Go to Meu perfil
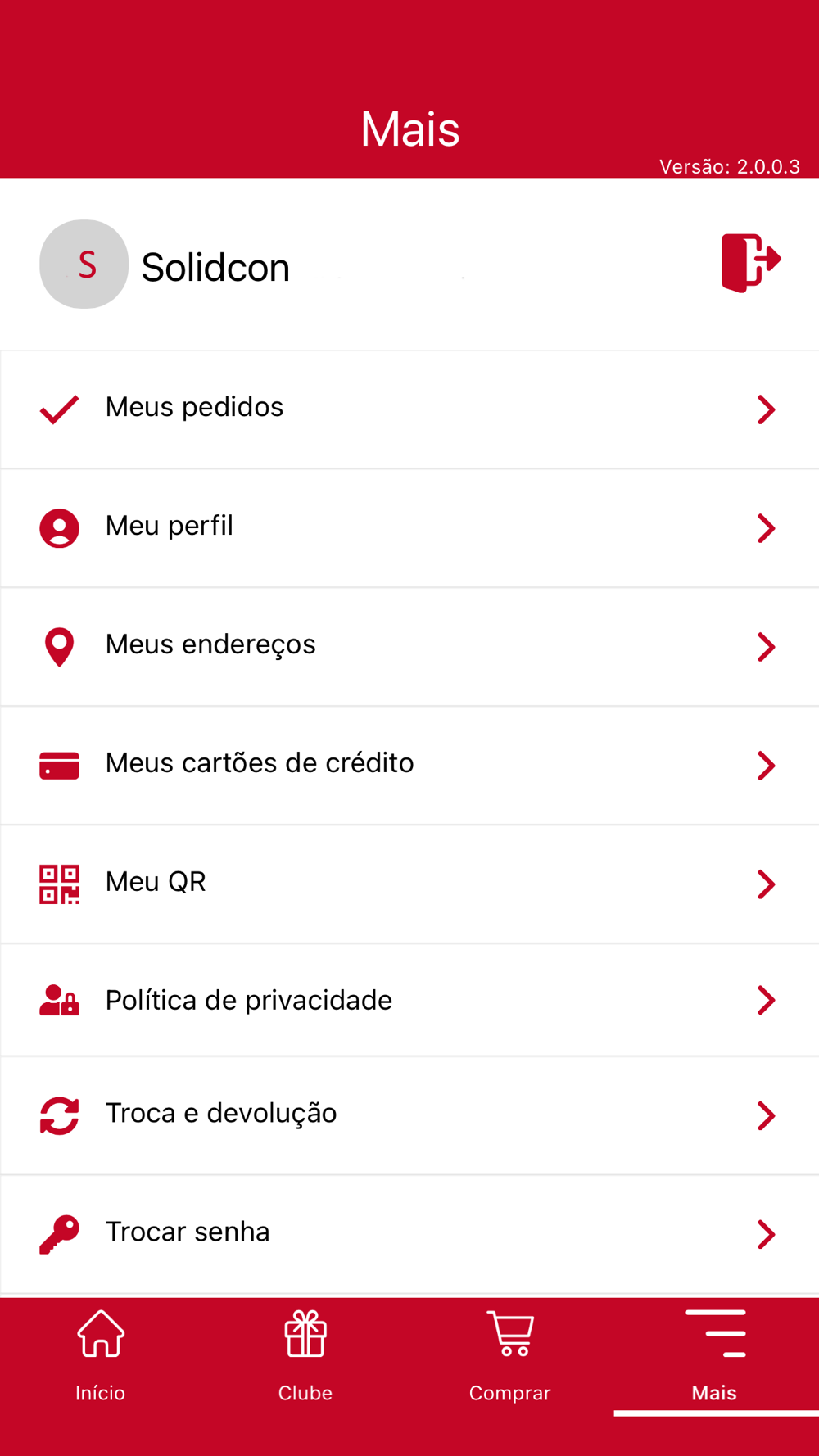819x1456 pixels. (x=409, y=527)
